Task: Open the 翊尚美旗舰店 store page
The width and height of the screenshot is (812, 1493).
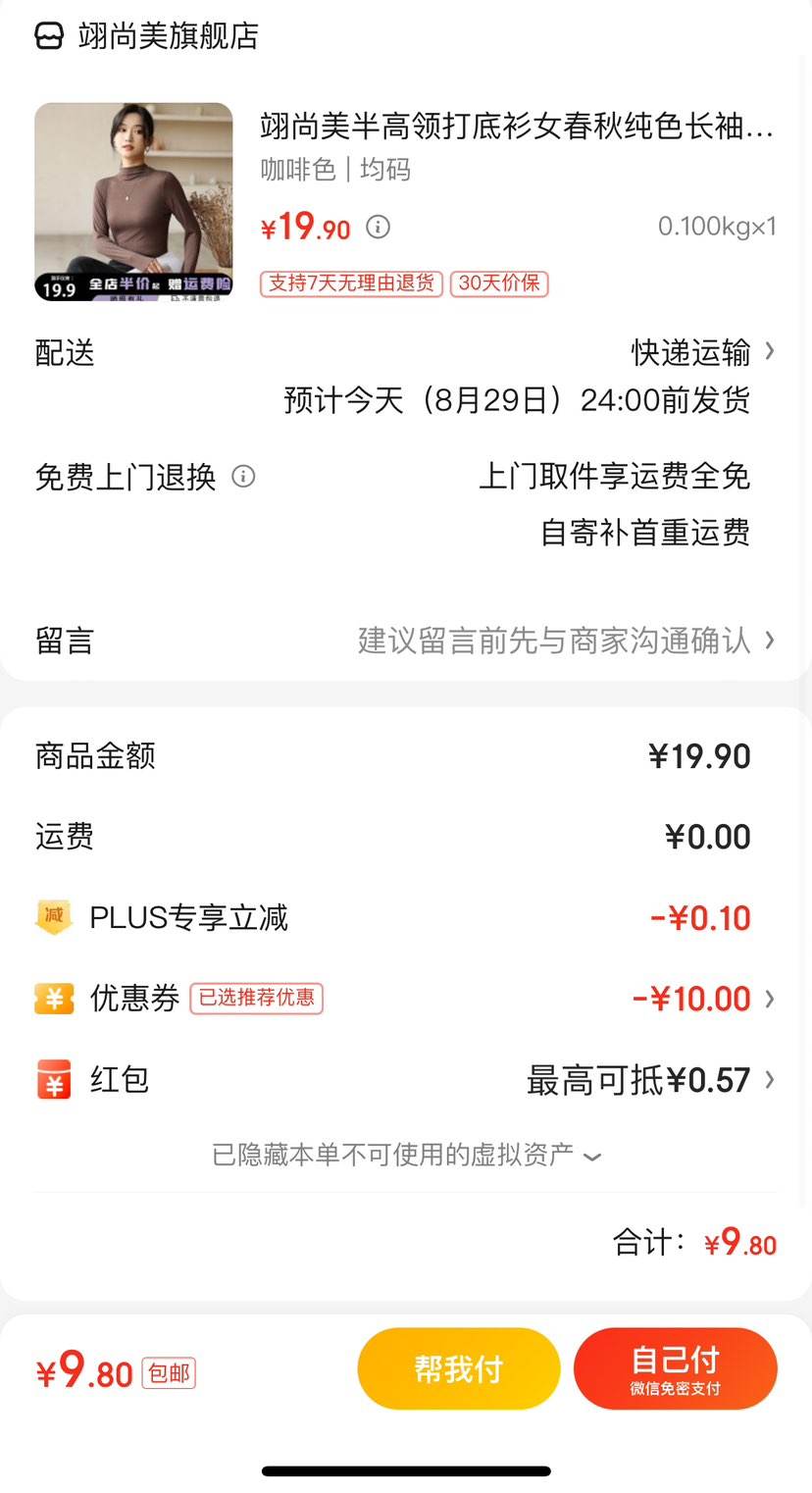Action: tap(147, 36)
